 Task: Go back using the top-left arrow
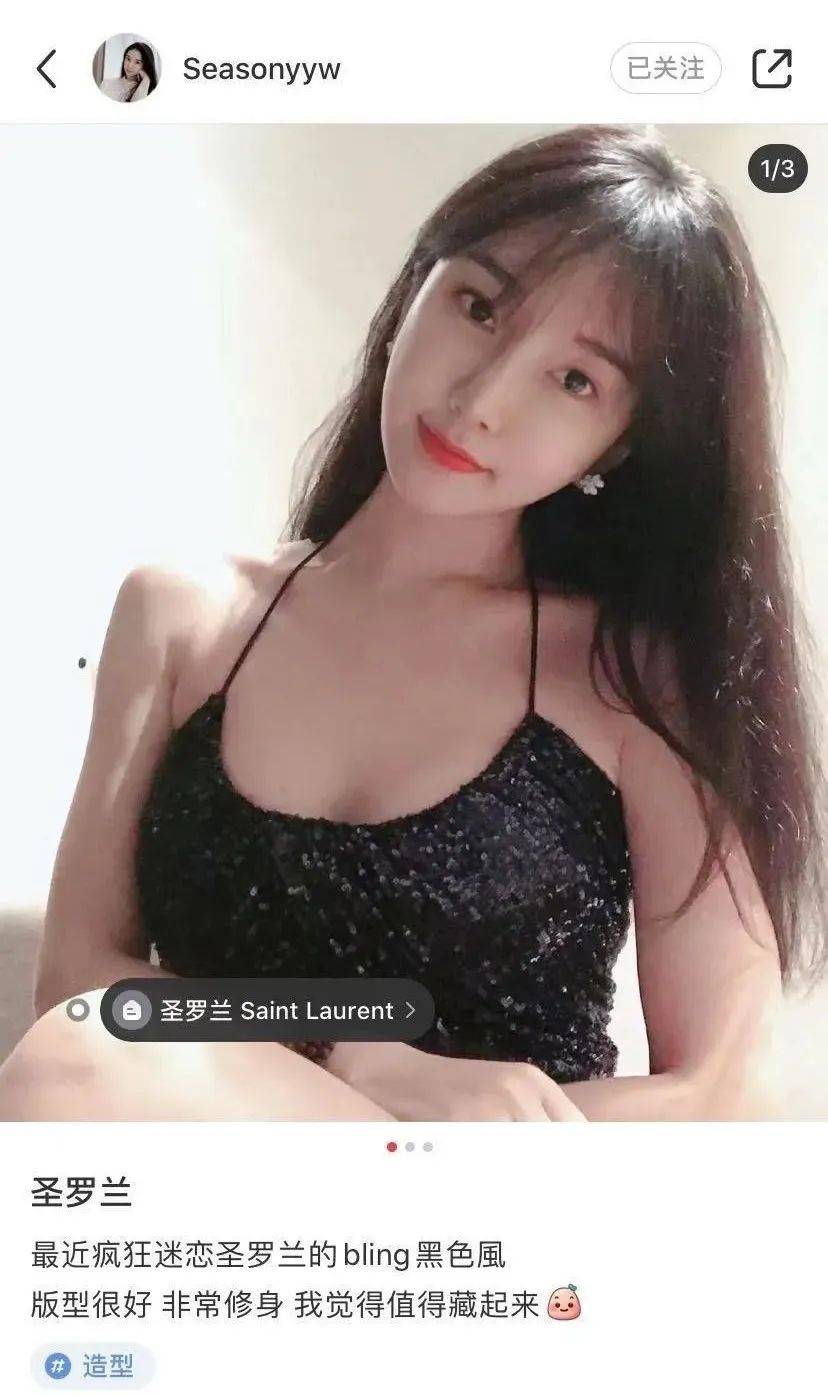[x=46, y=69]
